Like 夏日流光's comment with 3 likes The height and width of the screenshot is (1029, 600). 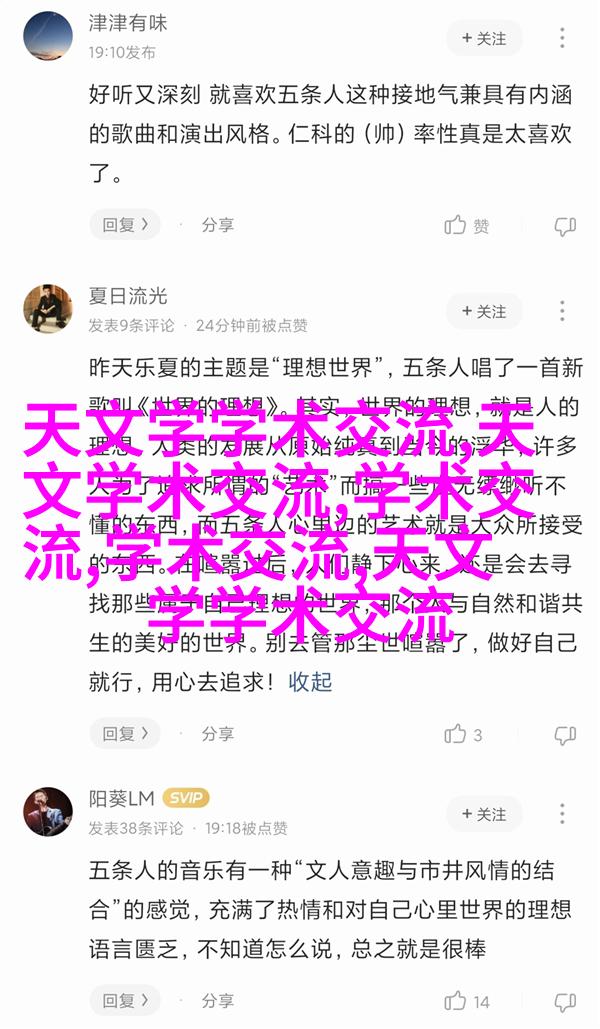click(x=464, y=734)
